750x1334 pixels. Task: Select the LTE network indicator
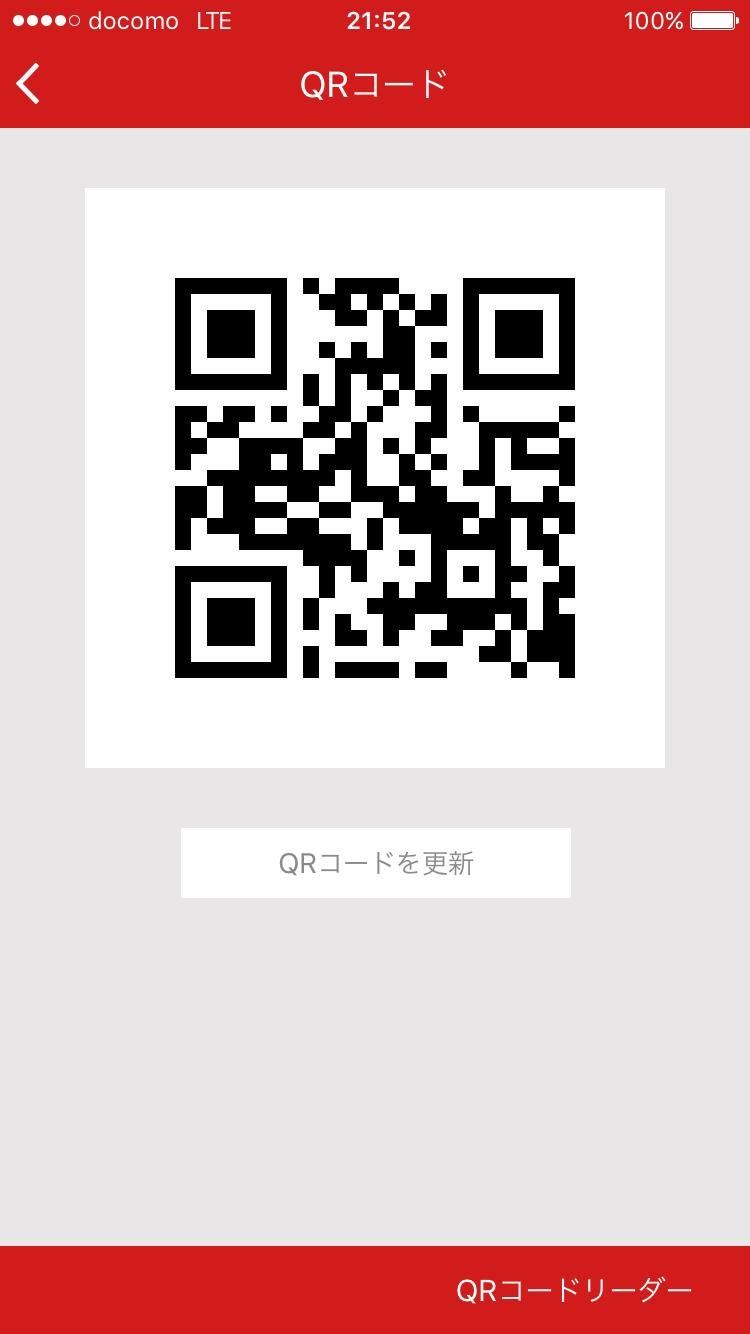pos(213,19)
